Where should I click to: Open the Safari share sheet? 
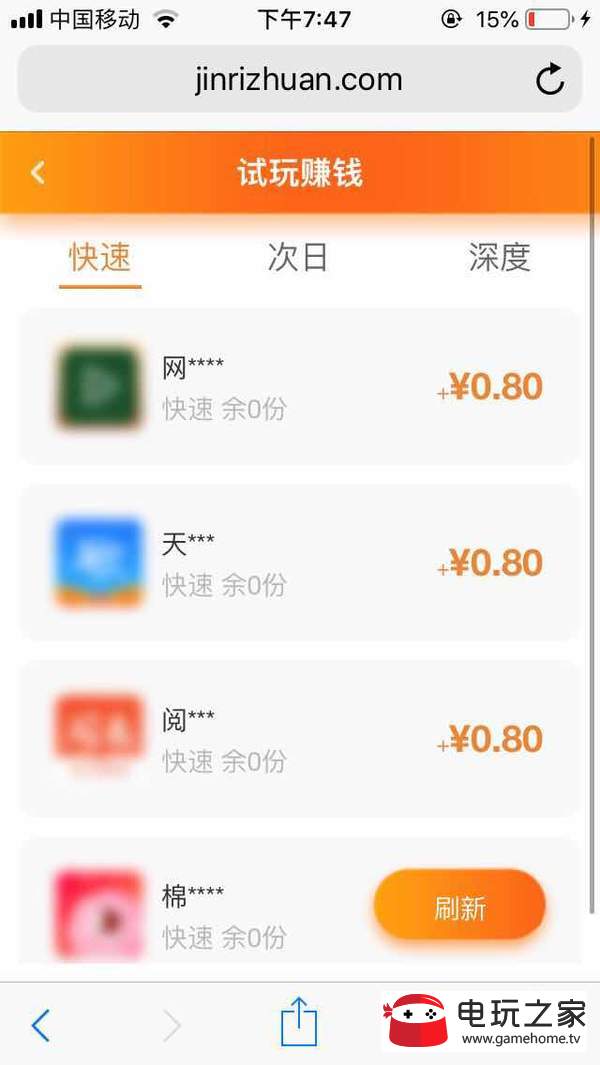point(298,1023)
